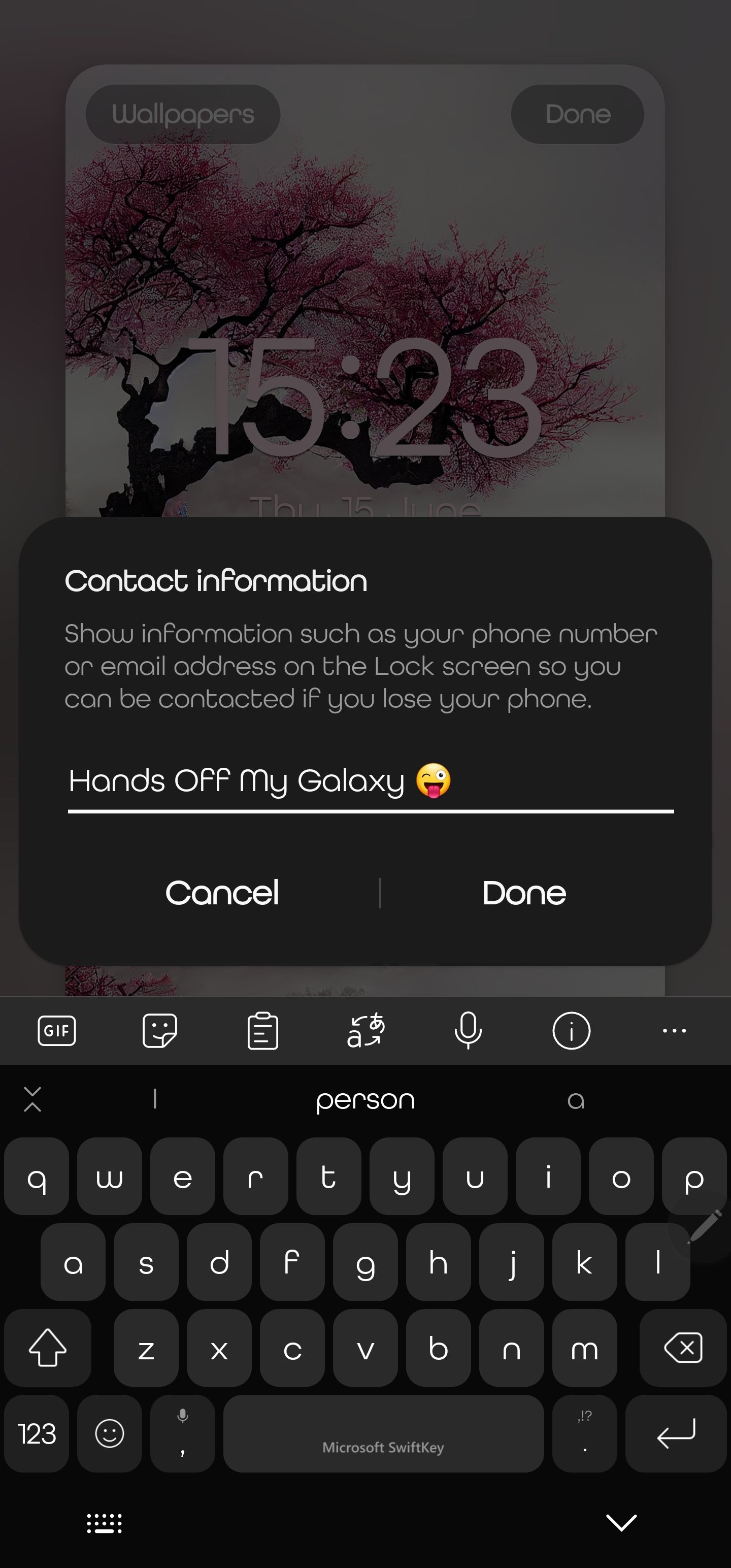Focus the contact information text field
The image size is (731, 1568).
tap(370, 782)
